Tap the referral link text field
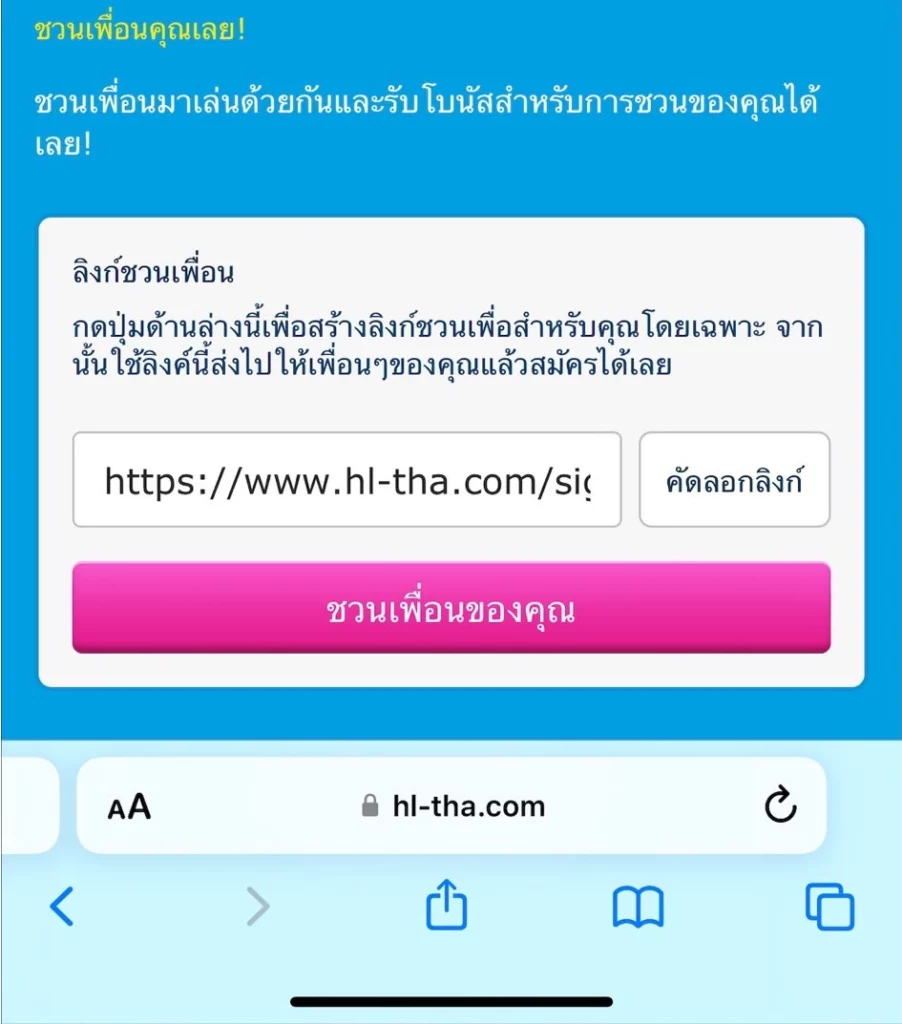Image resolution: width=902 pixels, height=1024 pixels. click(x=346, y=480)
